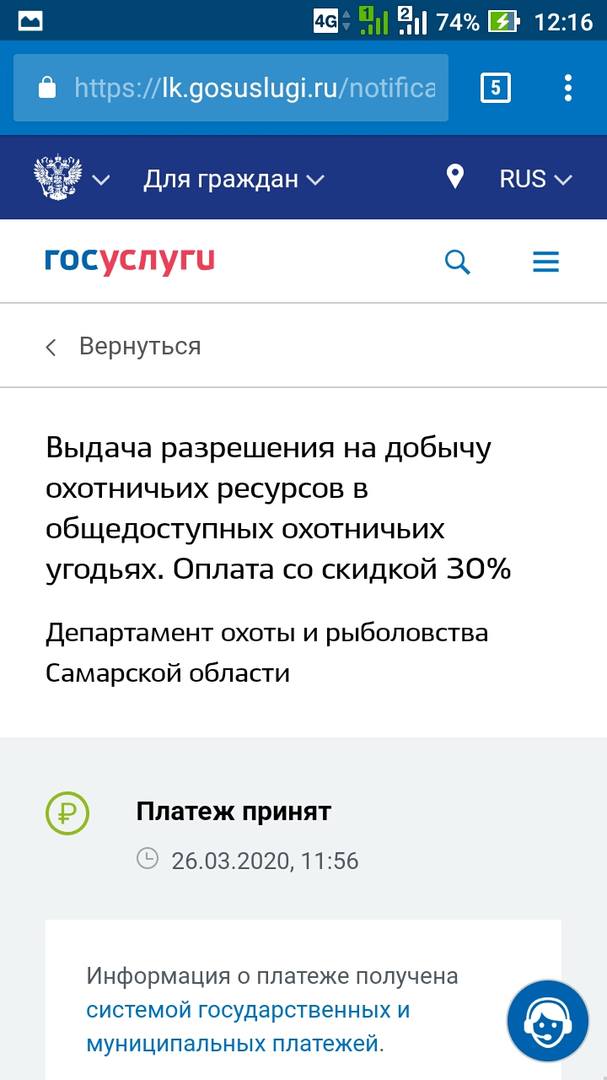
Task: Open the support chat assistant
Action: (x=547, y=1020)
